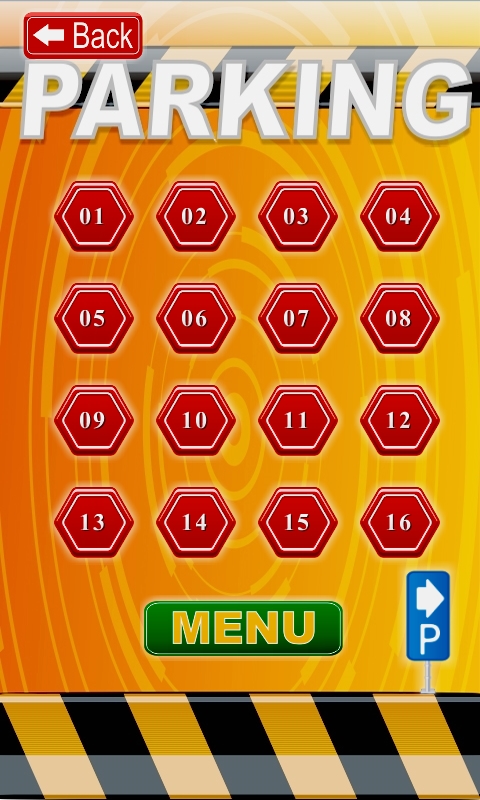The width and height of the screenshot is (480, 800).
Task: Choose level 09
Action: [x=94, y=420]
